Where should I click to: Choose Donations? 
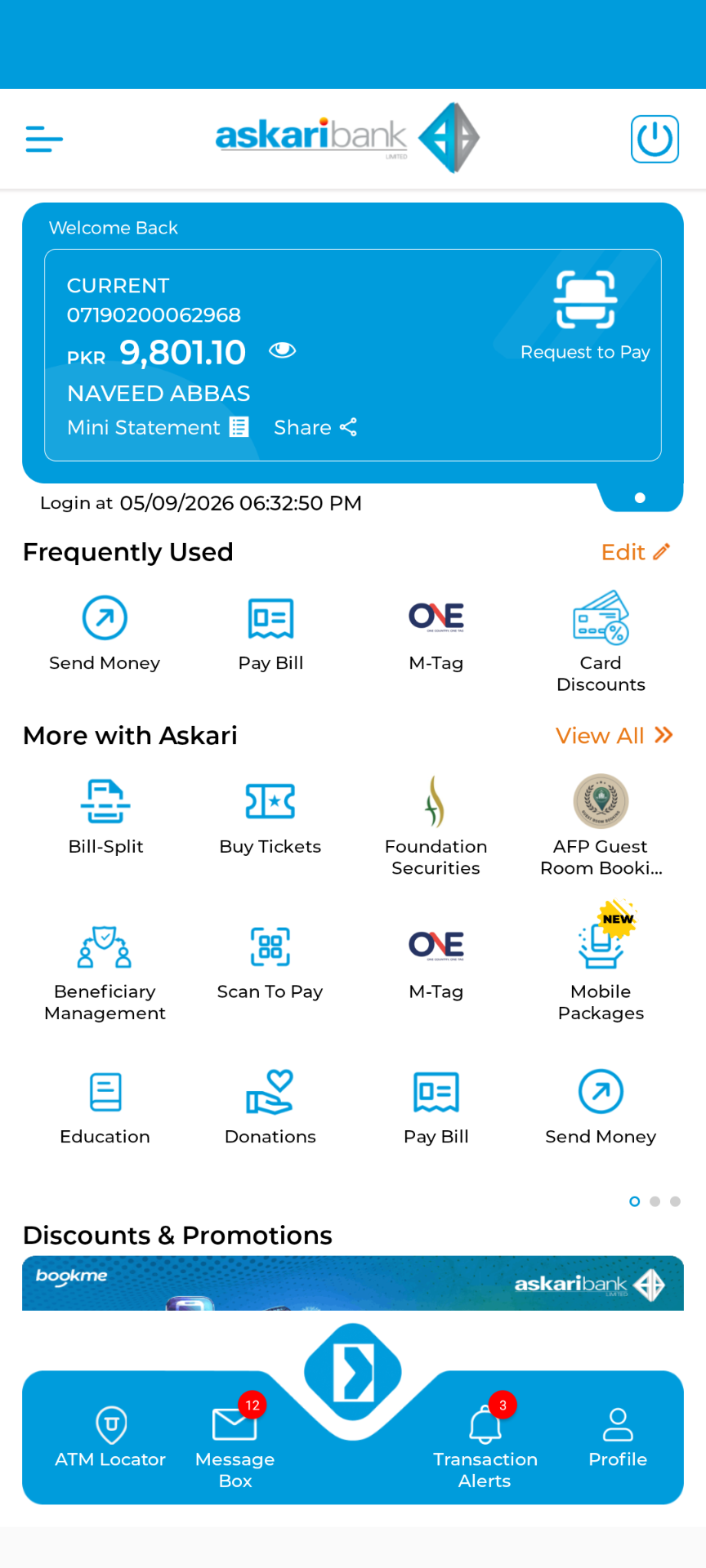pyautogui.click(x=270, y=1107)
